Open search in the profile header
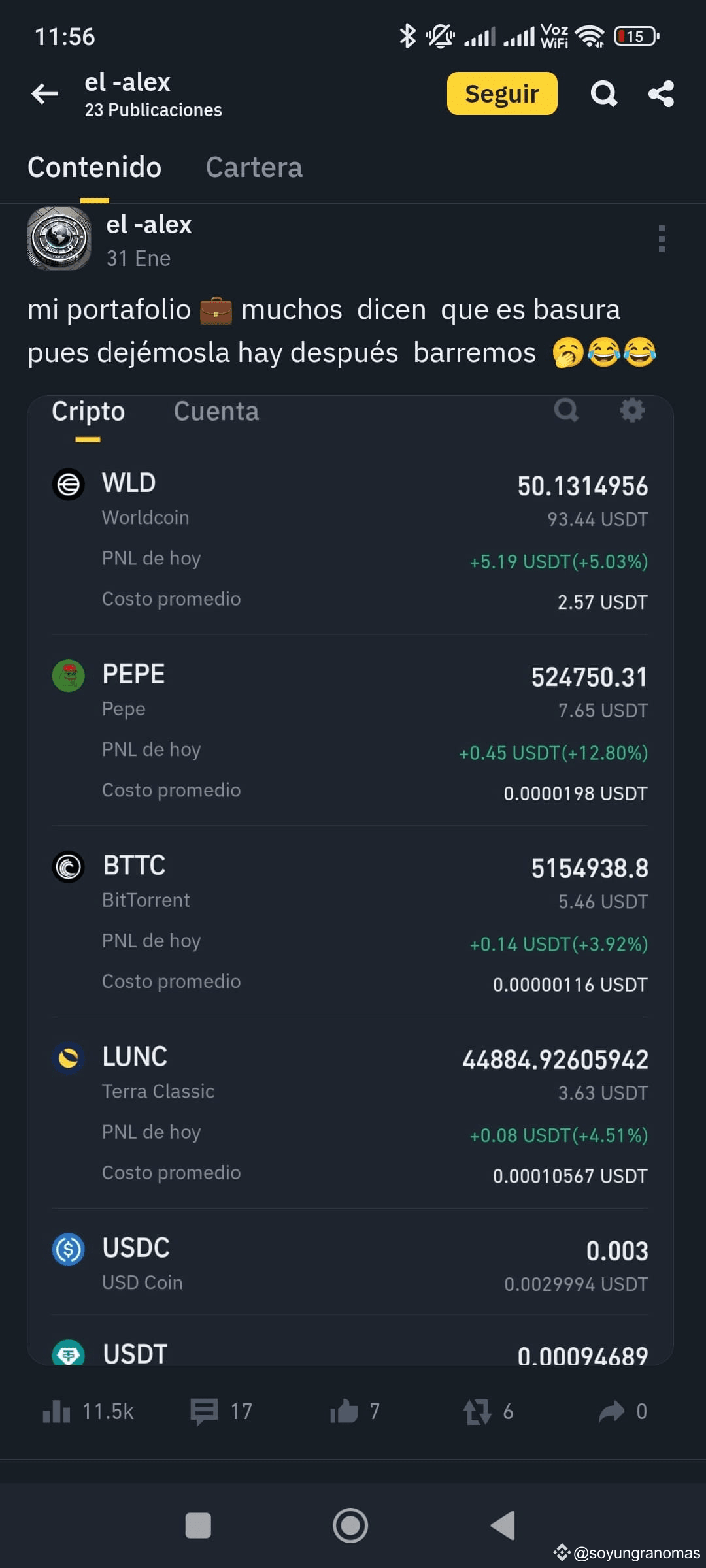 pyautogui.click(x=603, y=94)
